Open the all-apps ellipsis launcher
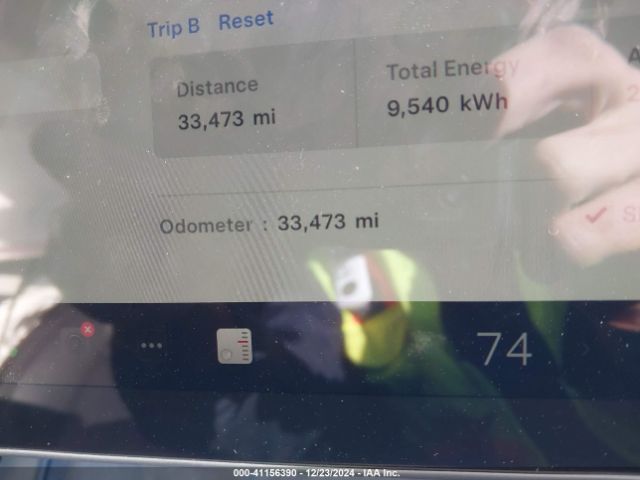 pyautogui.click(x=151, y=346)
